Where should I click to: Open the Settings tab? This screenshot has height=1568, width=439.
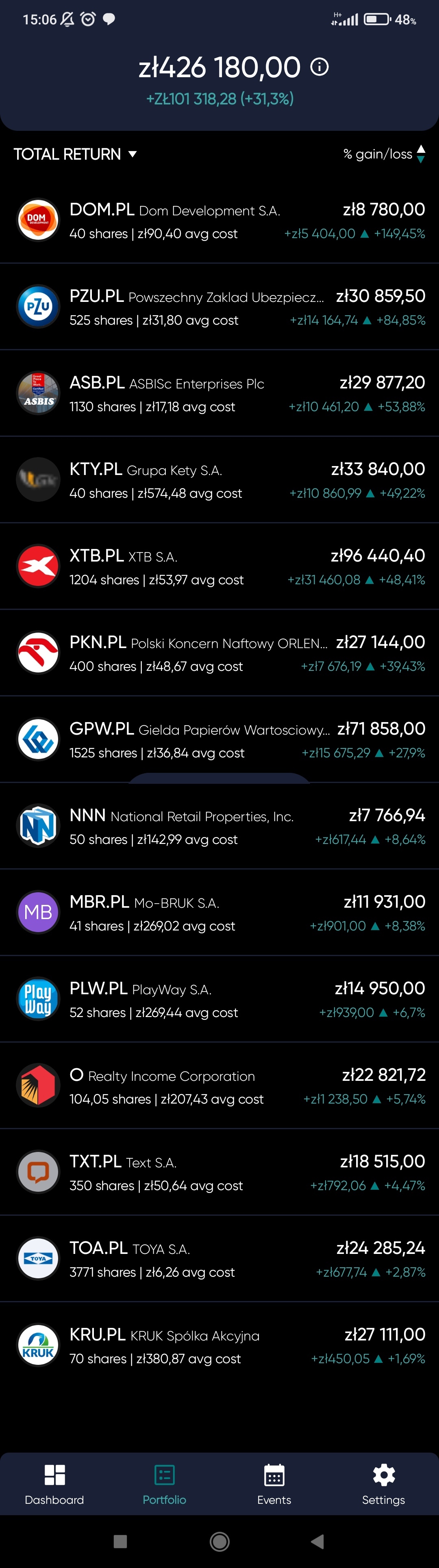(384, 1484)
